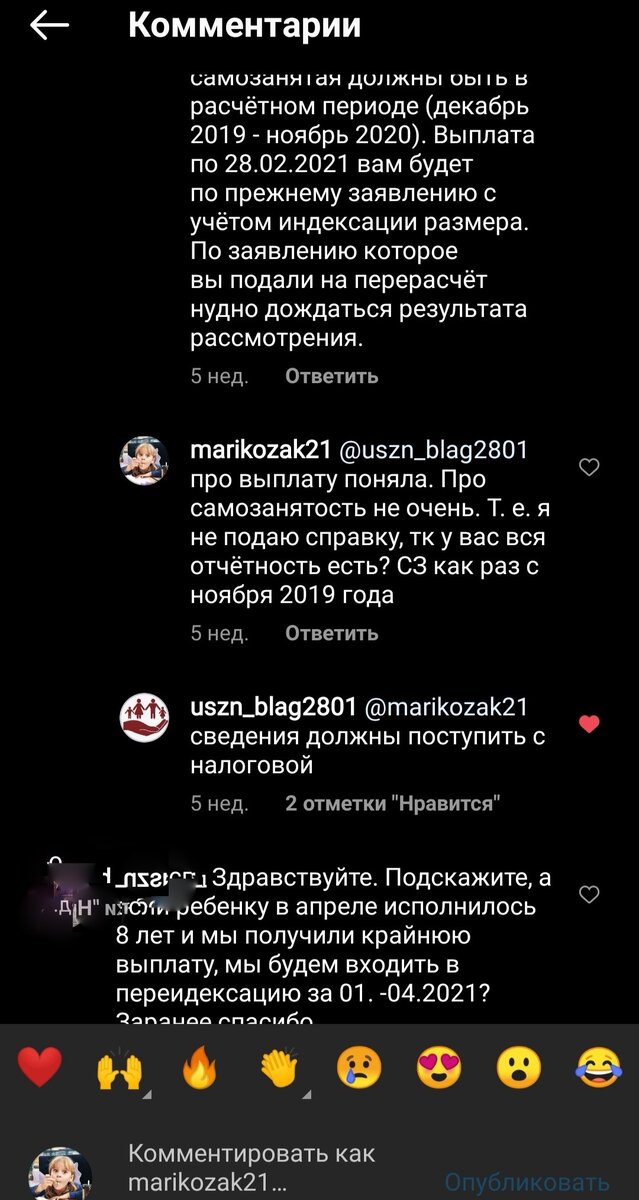639x1200 pixels.
Task: View 2 отметки "Нравится" list
Action: point(392,803)
